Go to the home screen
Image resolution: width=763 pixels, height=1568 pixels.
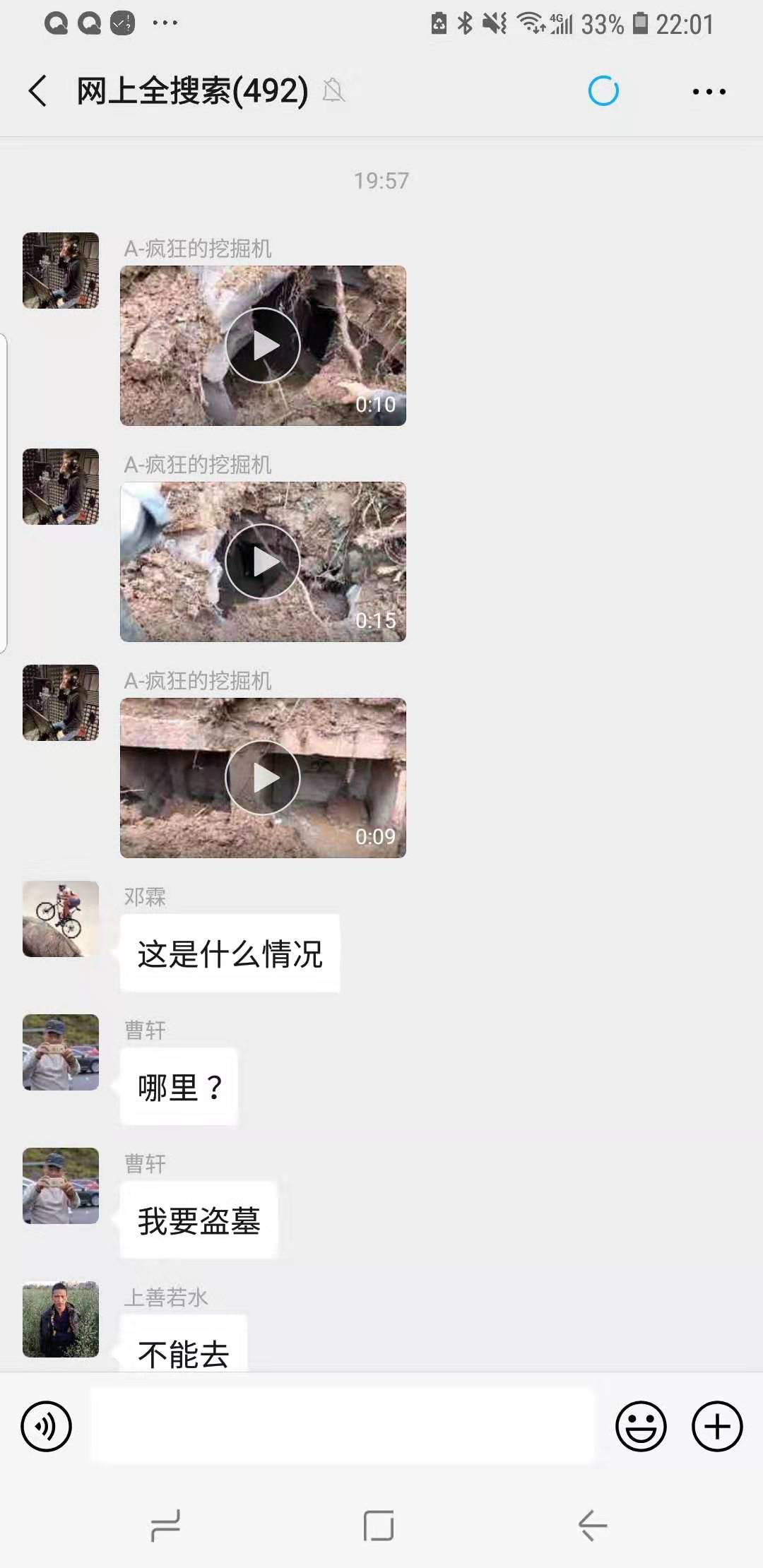(x=379, y=1526)
